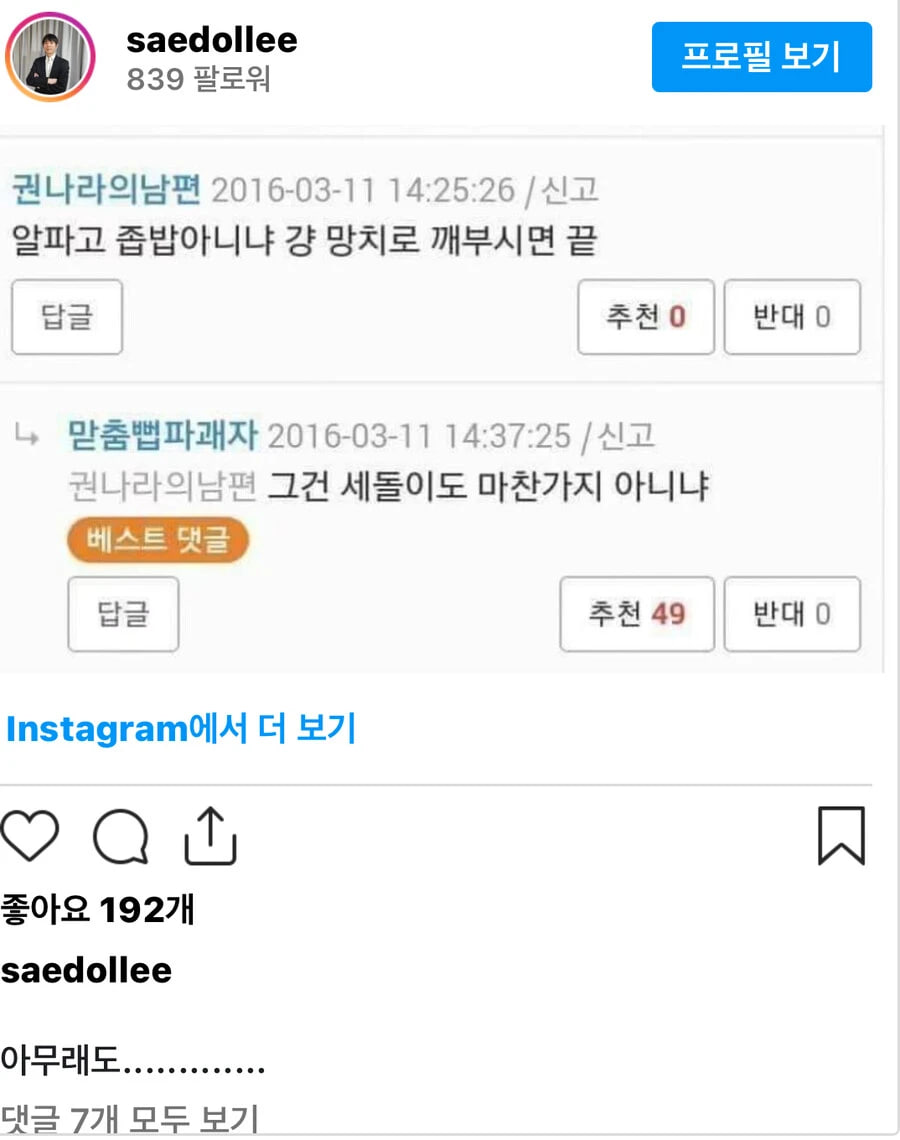Open the embedded post image

click(x=440, y=400)
